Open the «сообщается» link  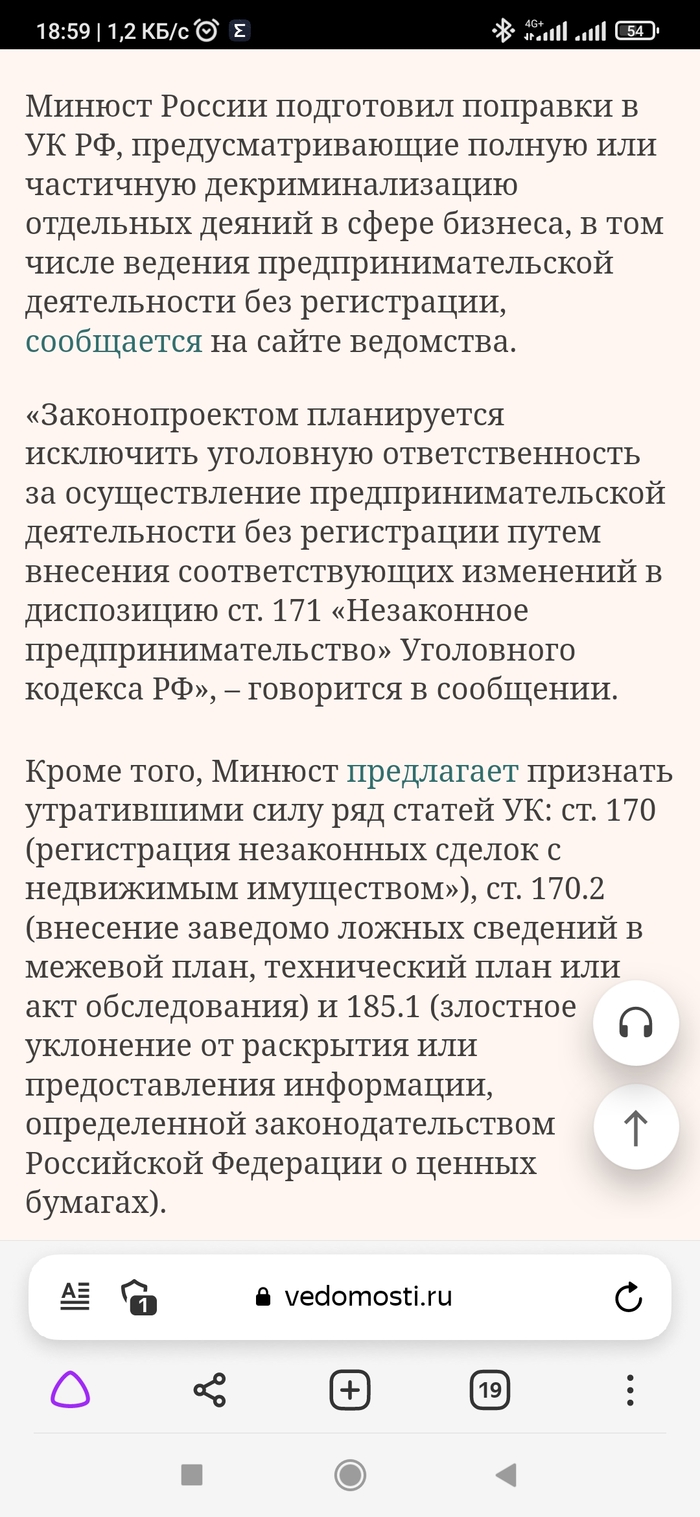click(x=114, y=342)
